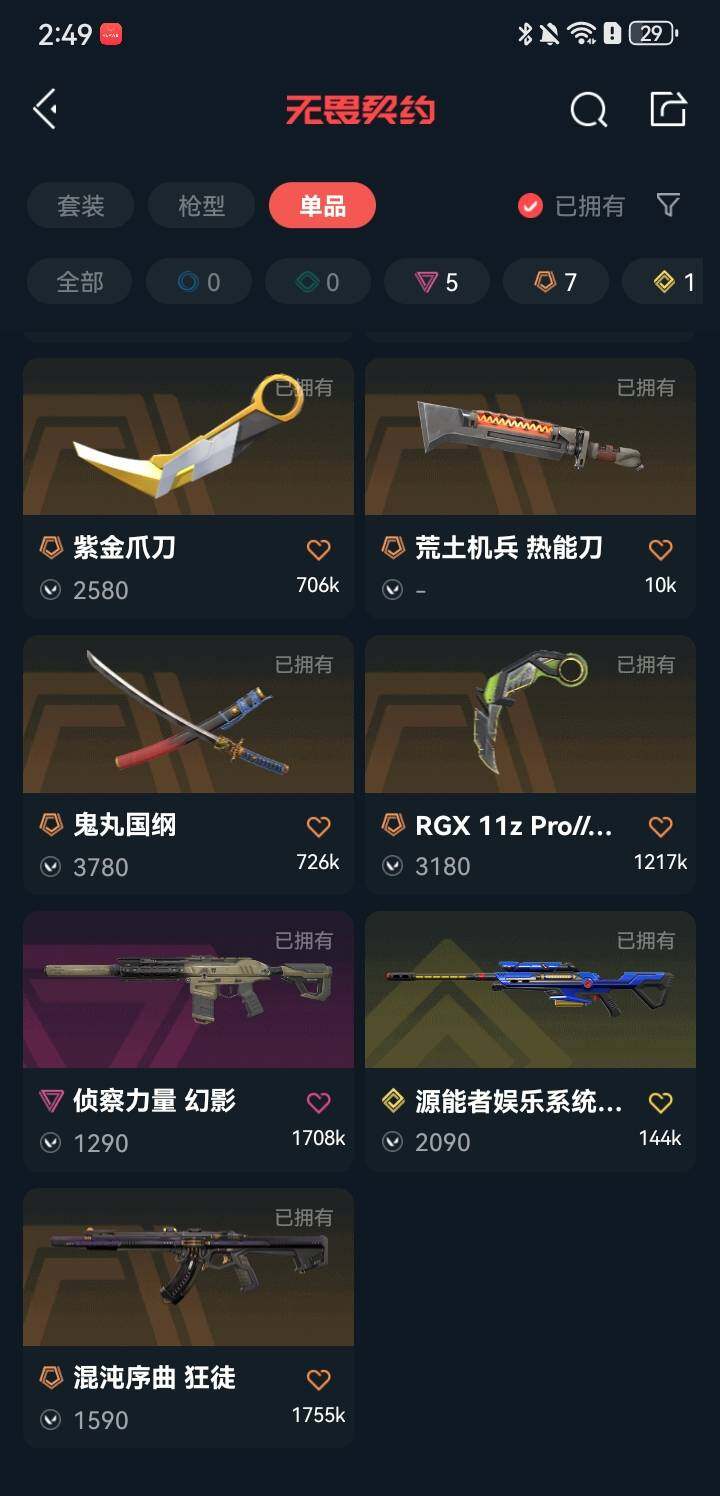
Task: Open the 混沌序曲 狂徒 item card
Action: [188, 1268]
